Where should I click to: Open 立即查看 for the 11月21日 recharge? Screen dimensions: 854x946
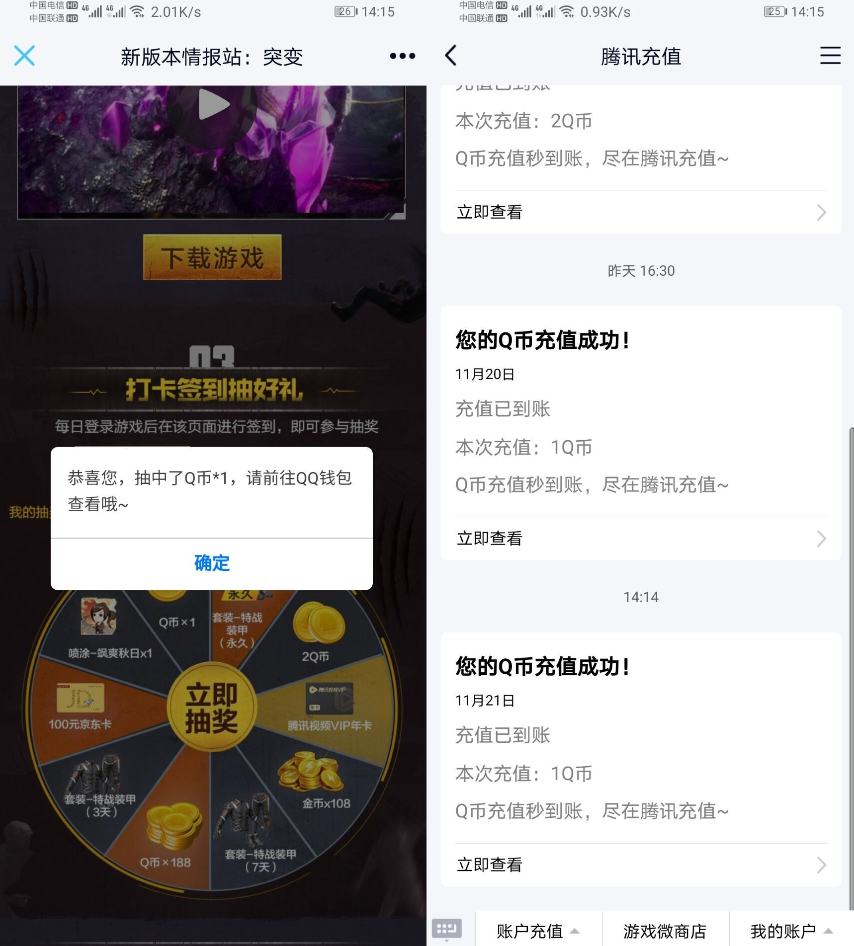click(640, 865)
